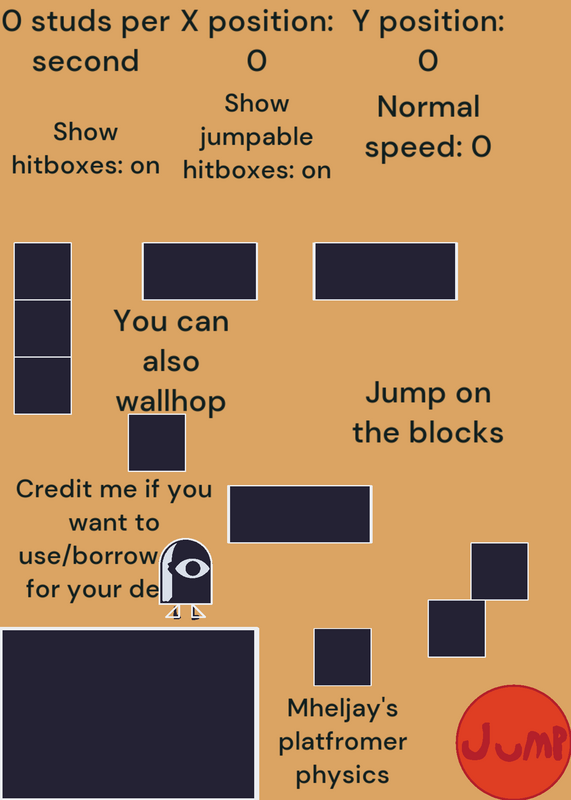The width and height of the screenshot is (571, 800).
Task: Change the Normal speed setting
Action: point(428,127)
